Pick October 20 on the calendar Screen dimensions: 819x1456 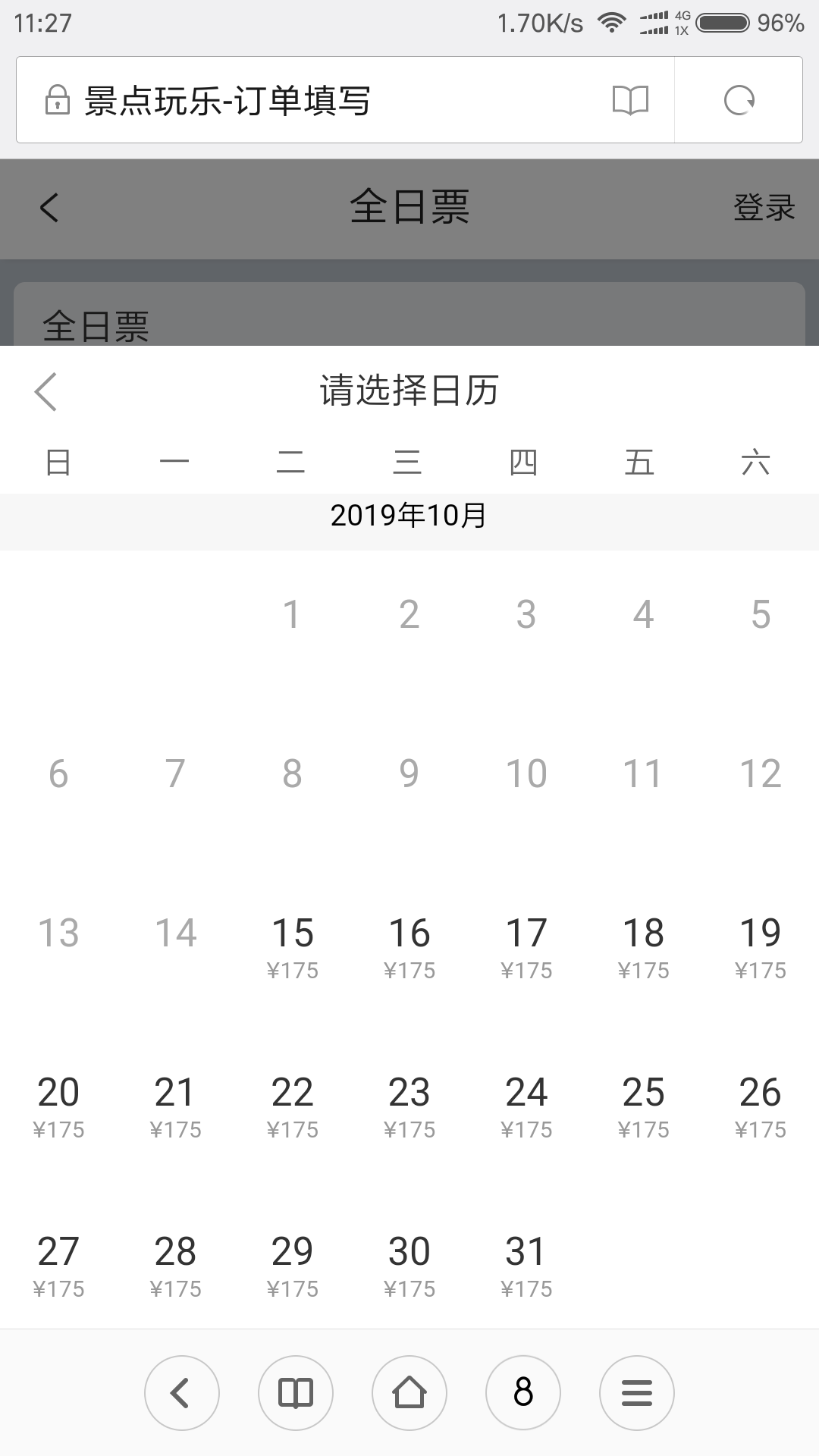[x=58, y=1107]
